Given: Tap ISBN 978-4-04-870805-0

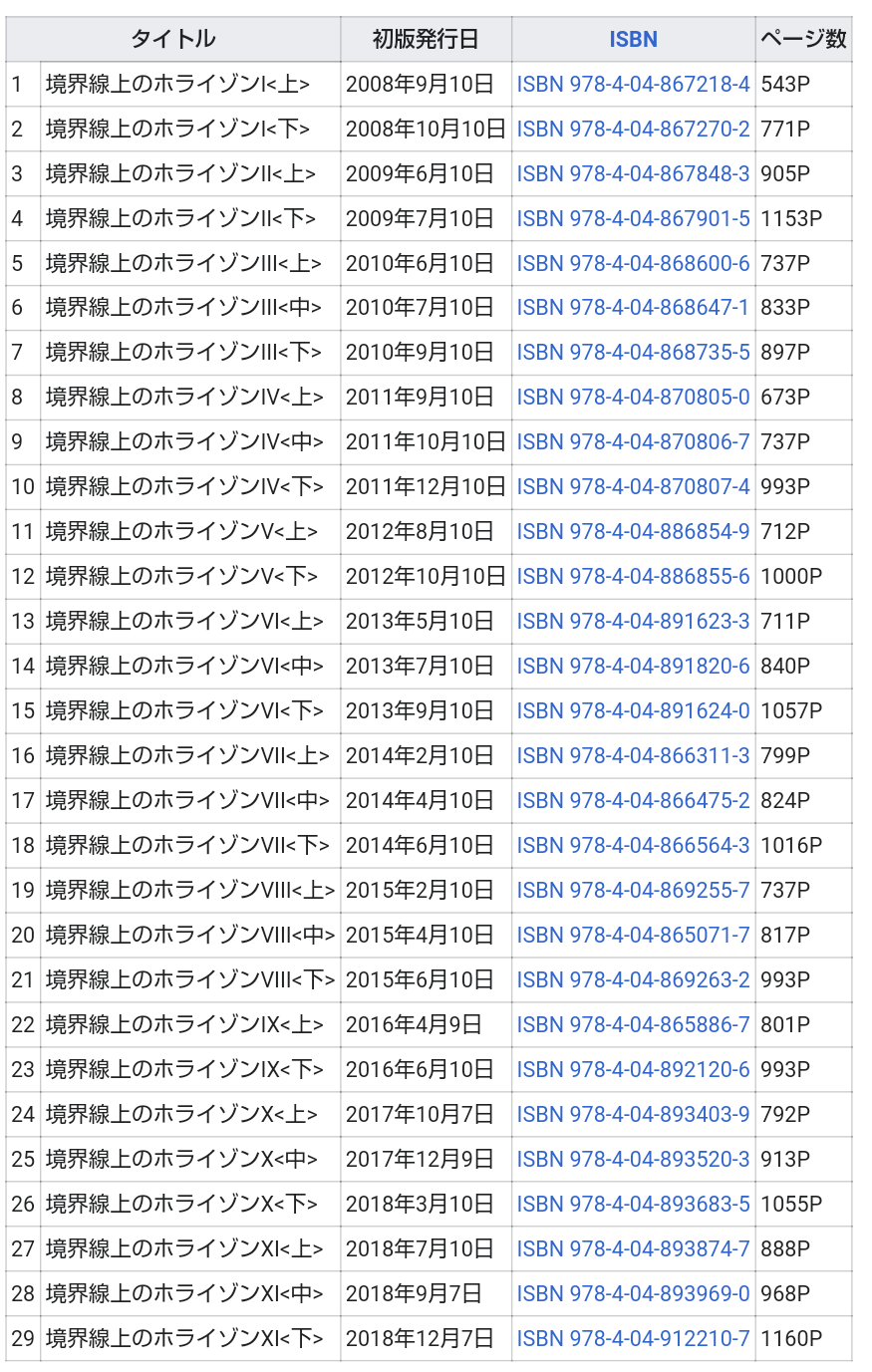Looking at the screenshot, I should coord(633,398).
